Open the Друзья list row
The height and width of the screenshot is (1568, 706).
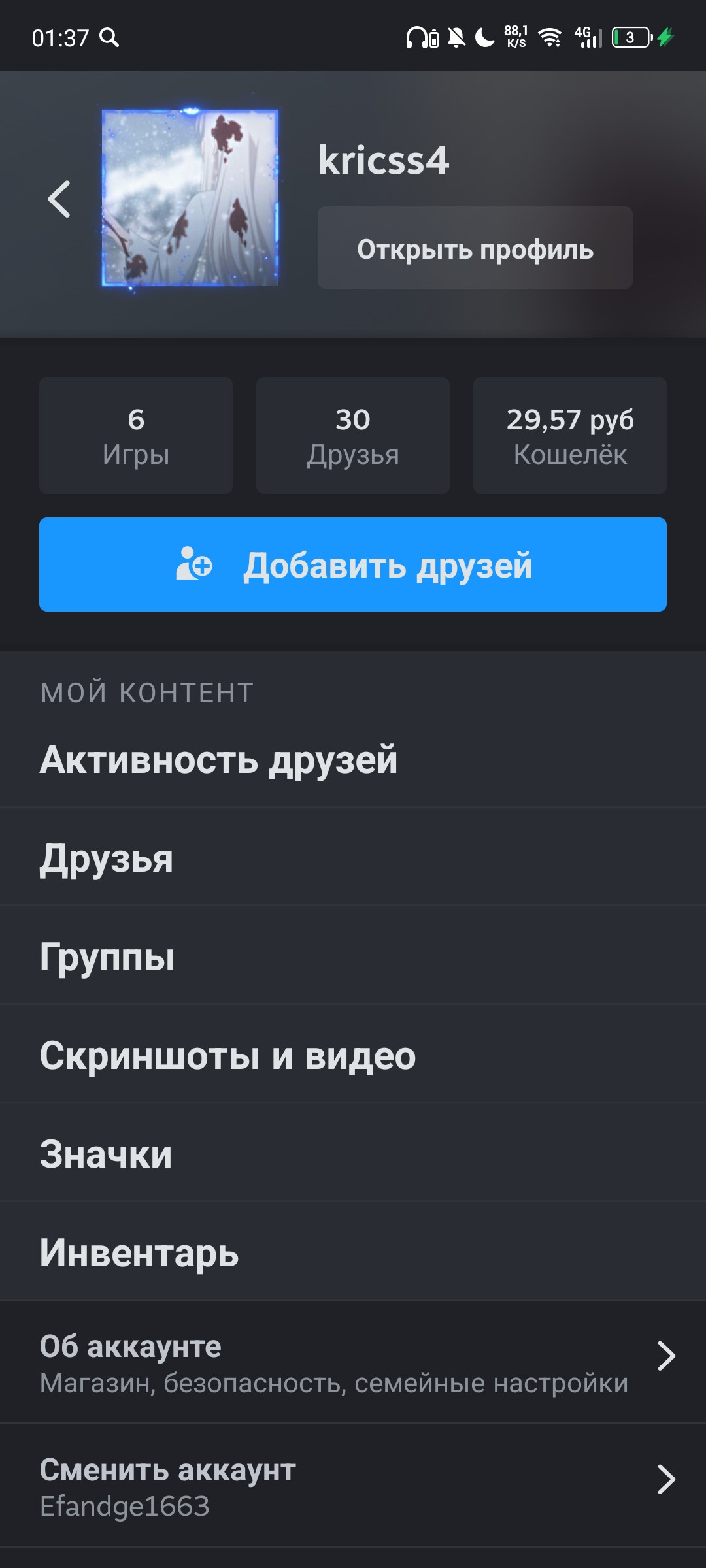pos(353,857)
